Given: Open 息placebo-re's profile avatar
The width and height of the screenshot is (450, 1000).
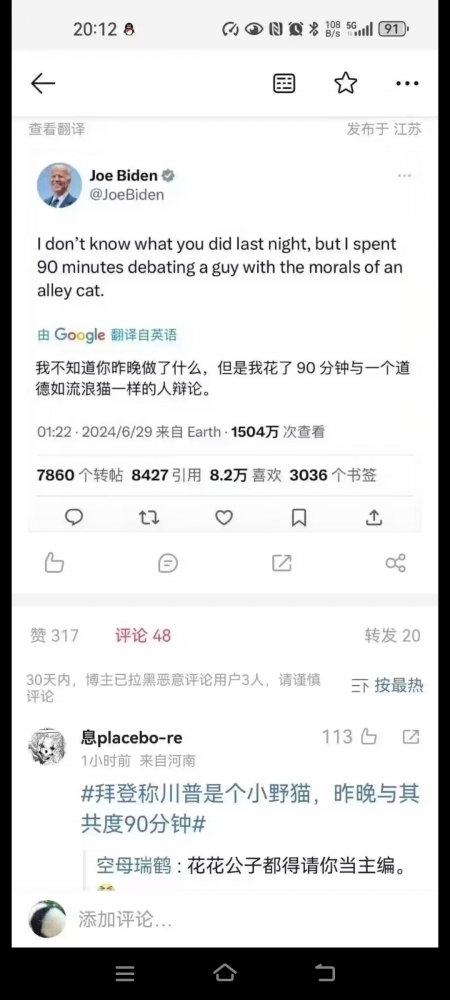Looking at the screenshot, I should point(47,746).
